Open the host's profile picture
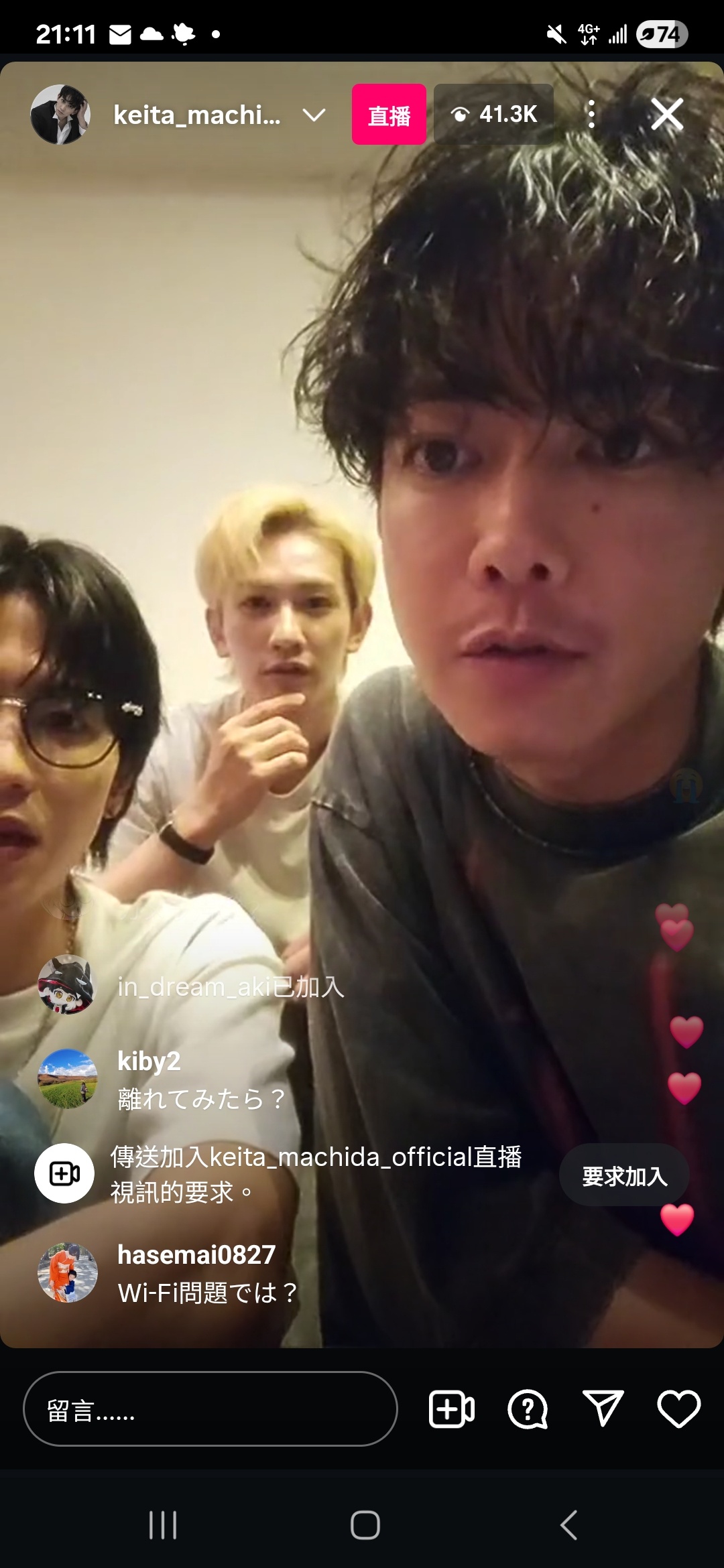 click(60, 115)
